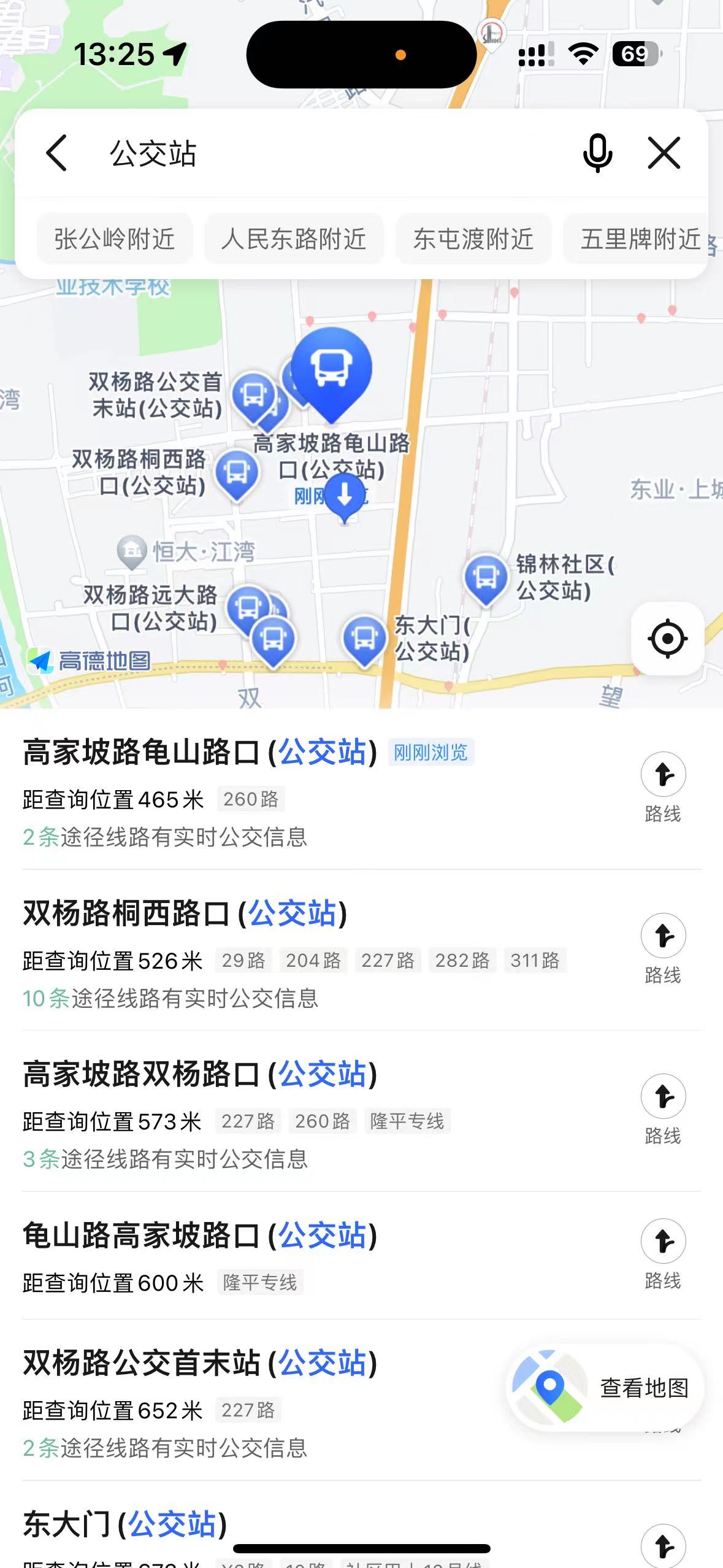Choose the 五里牌附近 chip
The image size is (723, 1568).
(638, 239)
